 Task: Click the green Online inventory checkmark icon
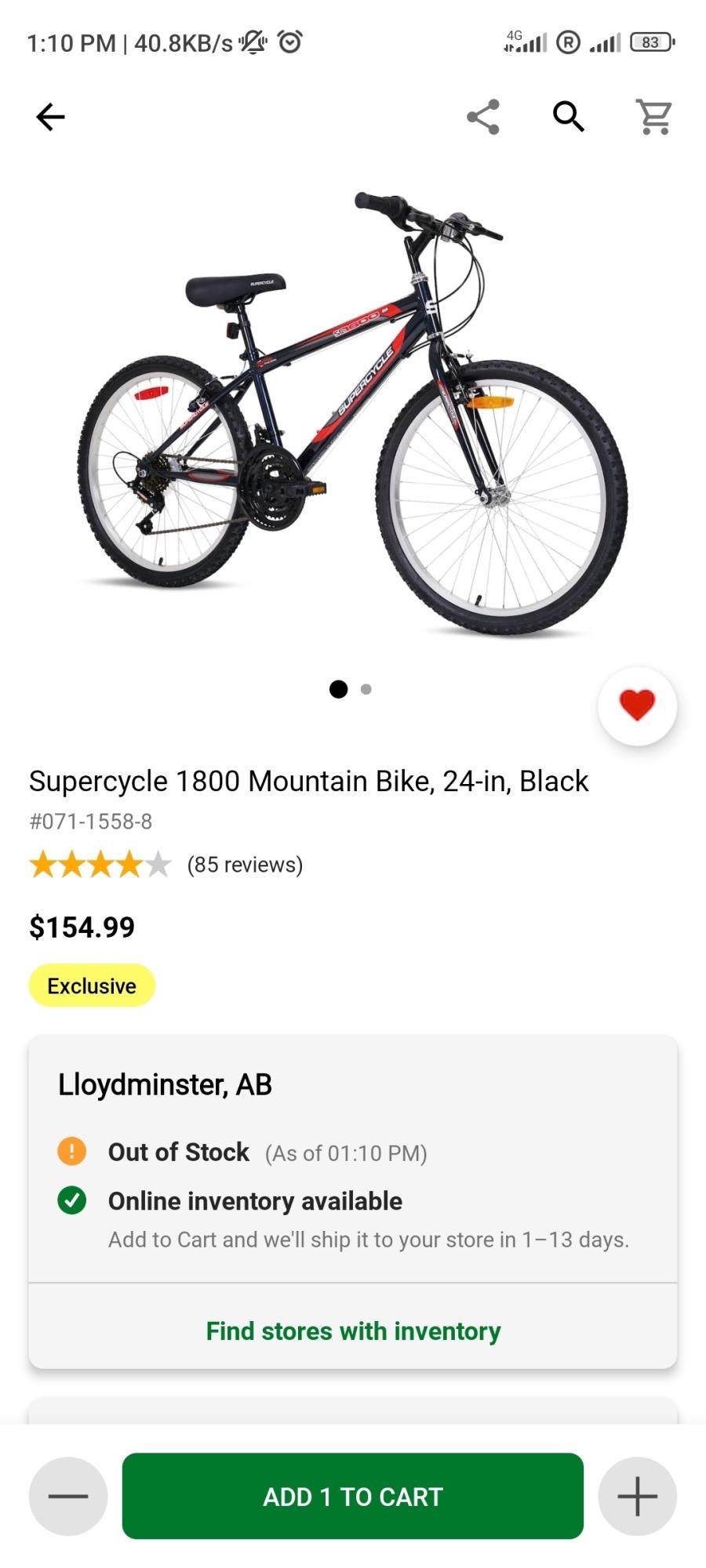[x=73, y=1200]
